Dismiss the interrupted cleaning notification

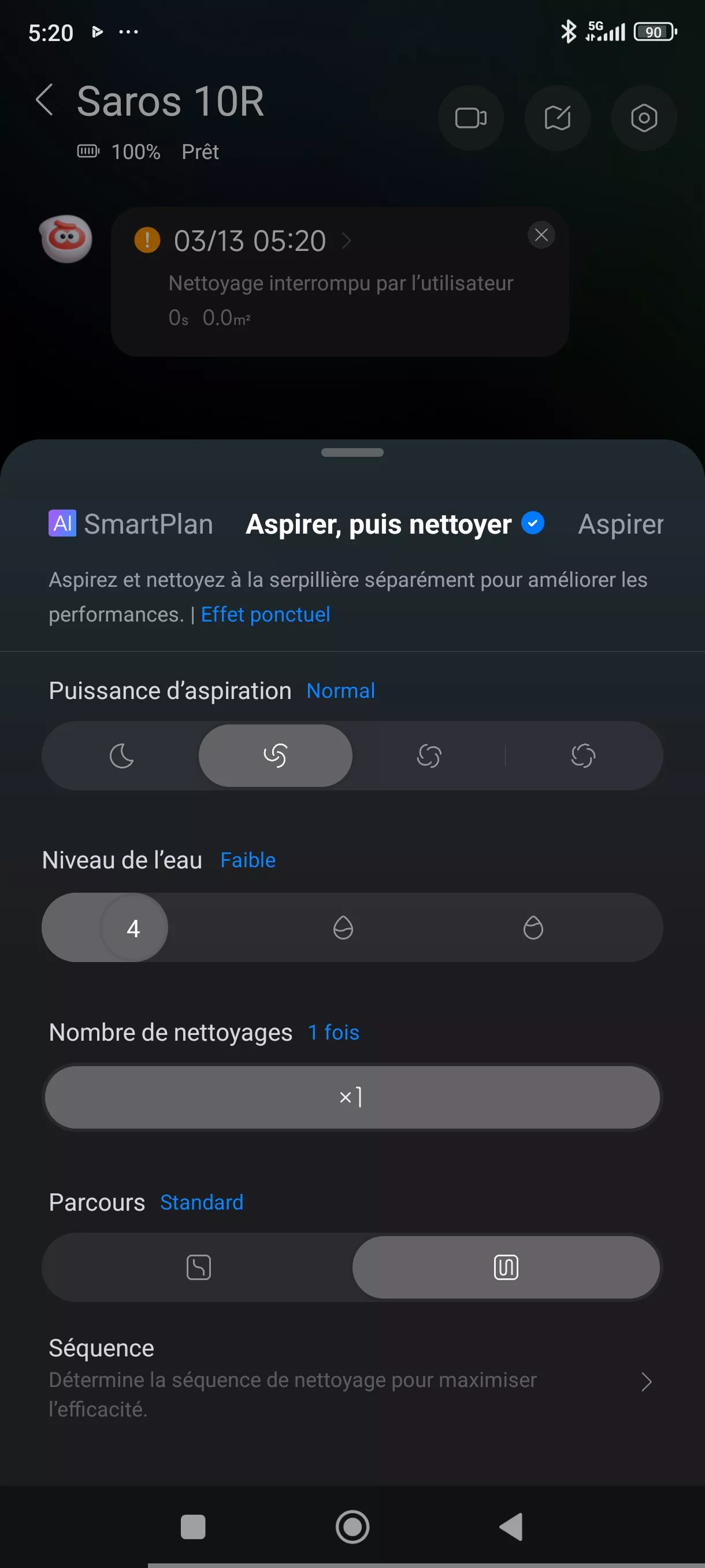tap(540, 235)
